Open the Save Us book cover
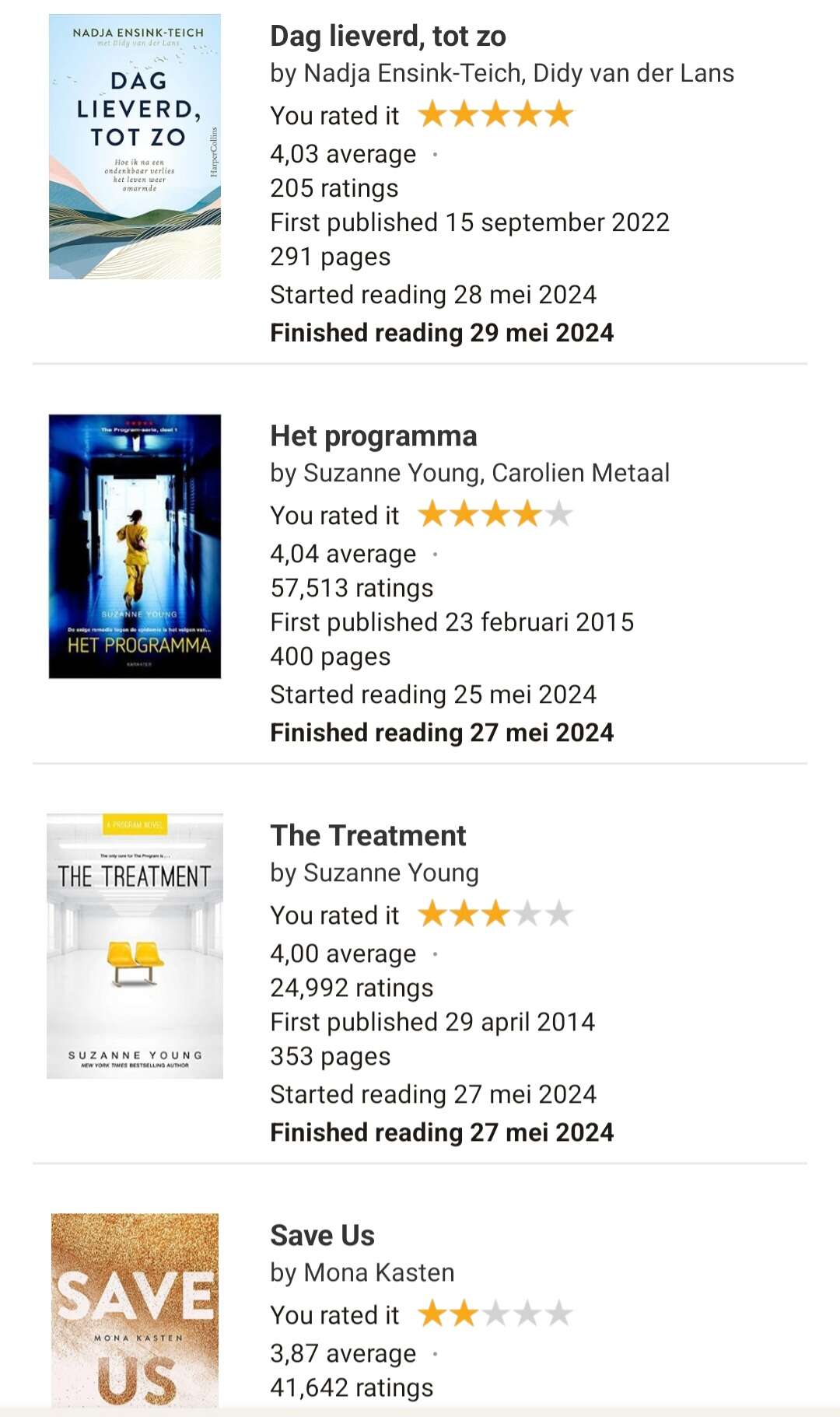Screen dimensions: 840x1417 coord(135,1310)
